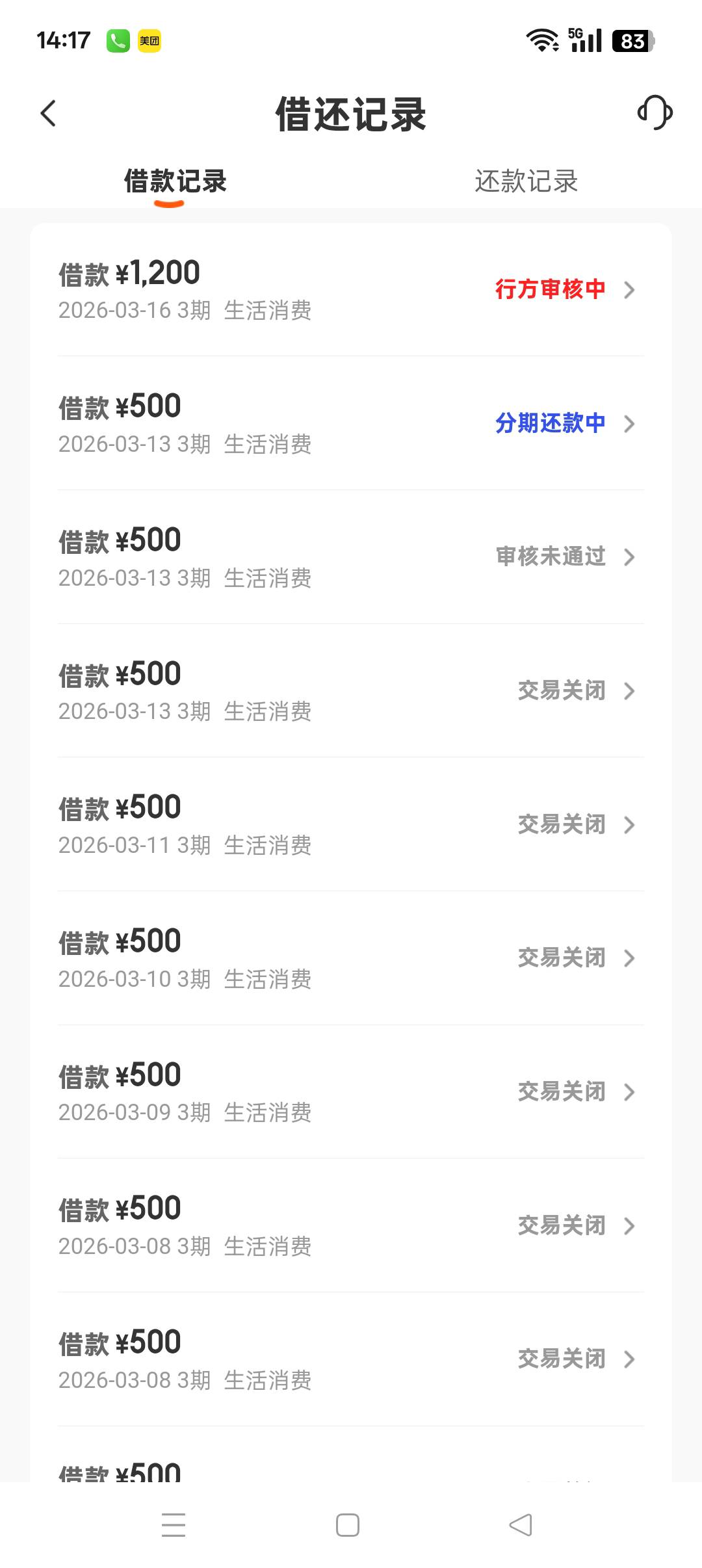Image resolution: width=702 pixels, height=1568 pixels.
Task: Tap the system home button
Action: (348, 1525)
